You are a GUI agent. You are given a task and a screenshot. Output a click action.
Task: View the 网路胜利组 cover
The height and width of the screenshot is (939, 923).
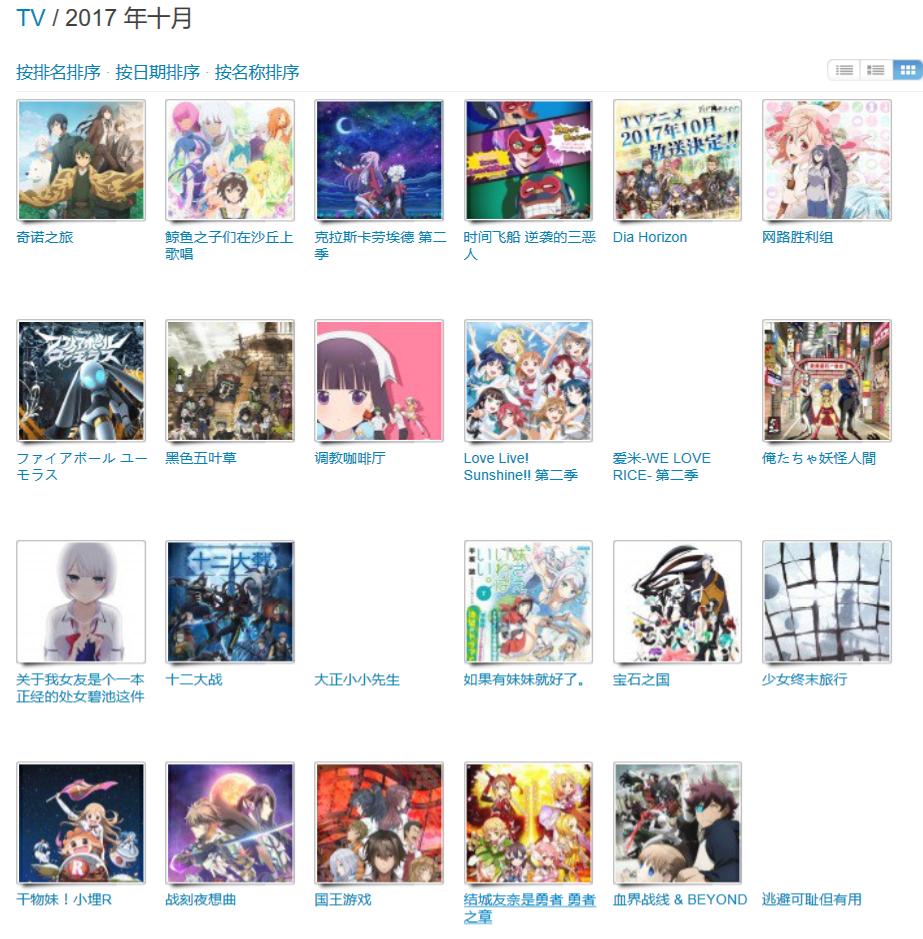[826, 160]
